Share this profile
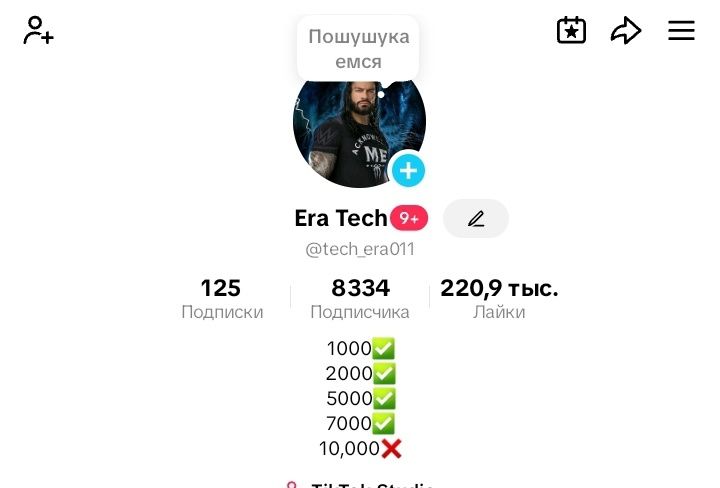 click(626, 30)
